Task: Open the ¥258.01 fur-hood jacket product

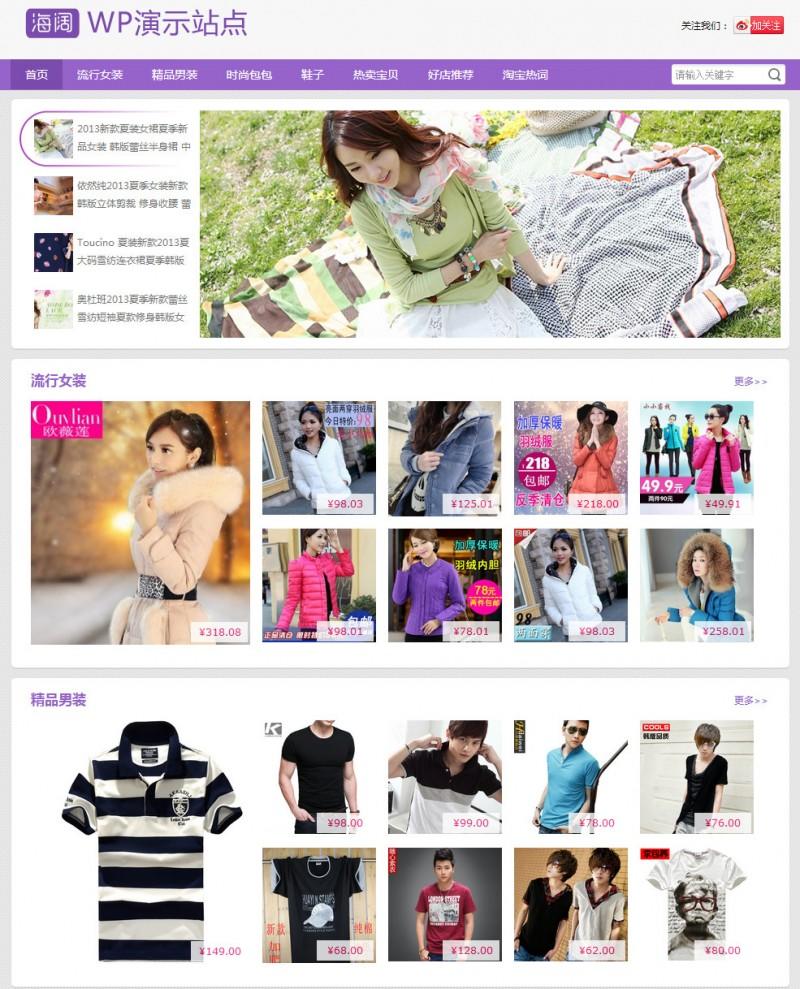Action: [x=697, y=585]
